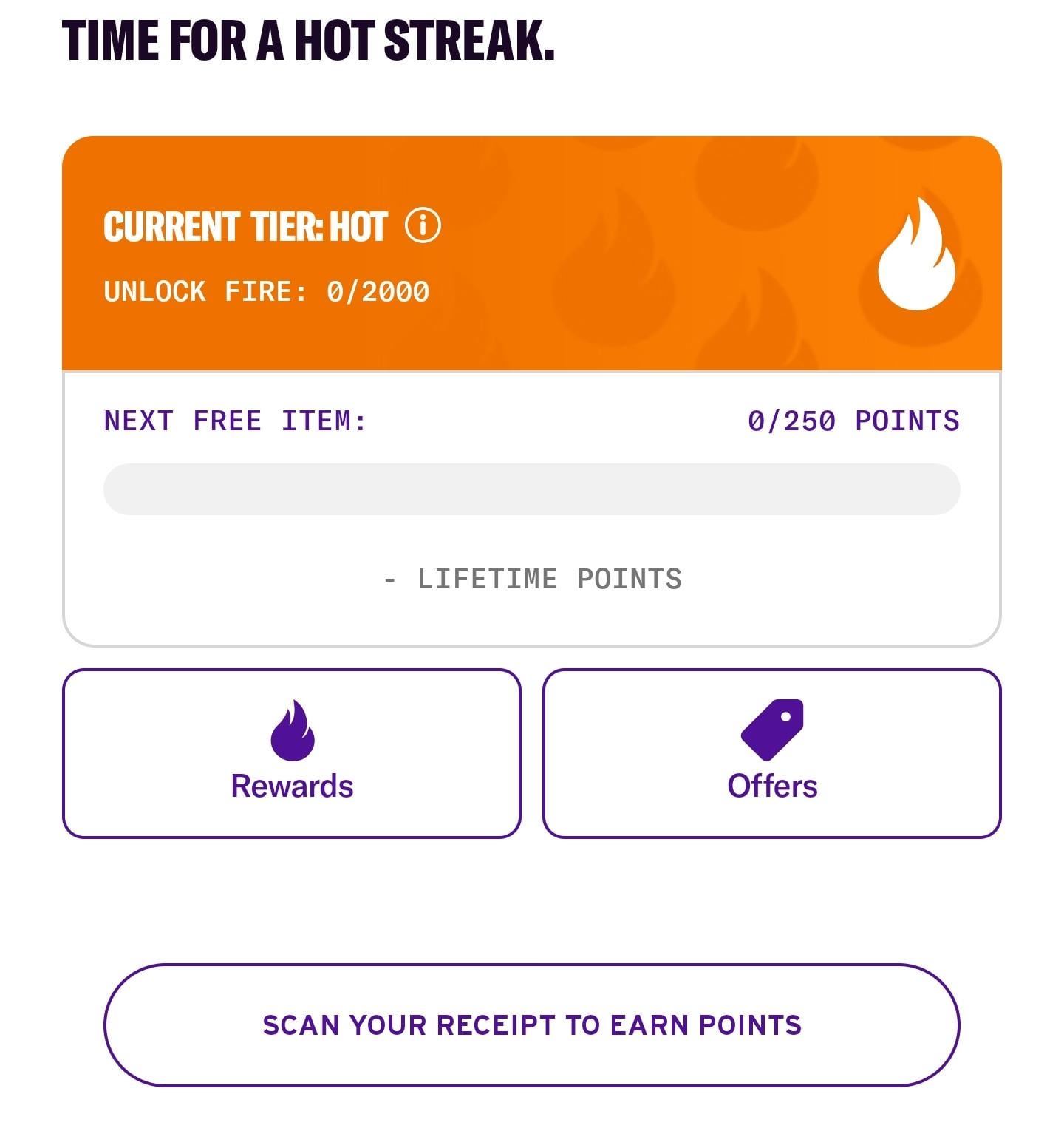Open the Rewards section
1064x1145 pixels.
pos(292,753)
